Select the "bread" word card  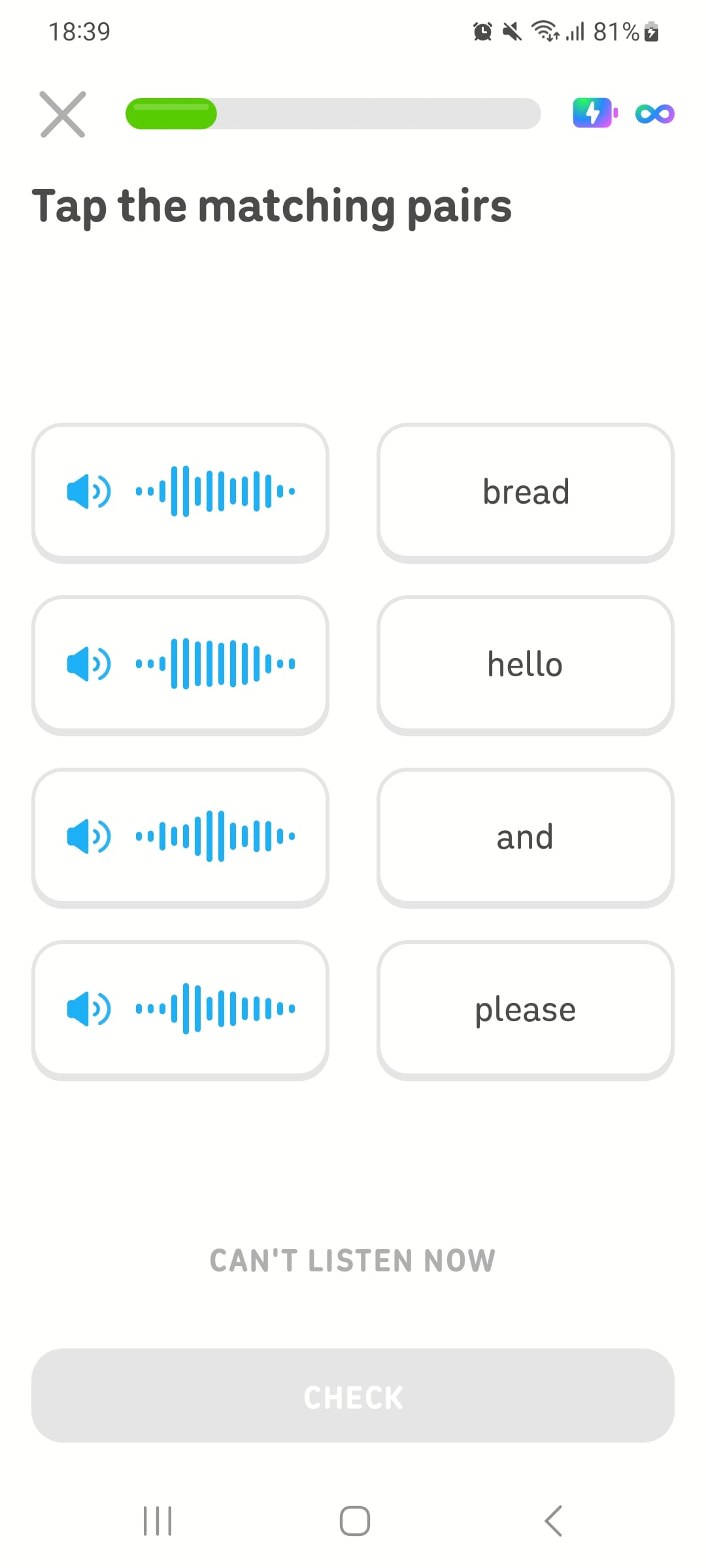tap(525, 491)
